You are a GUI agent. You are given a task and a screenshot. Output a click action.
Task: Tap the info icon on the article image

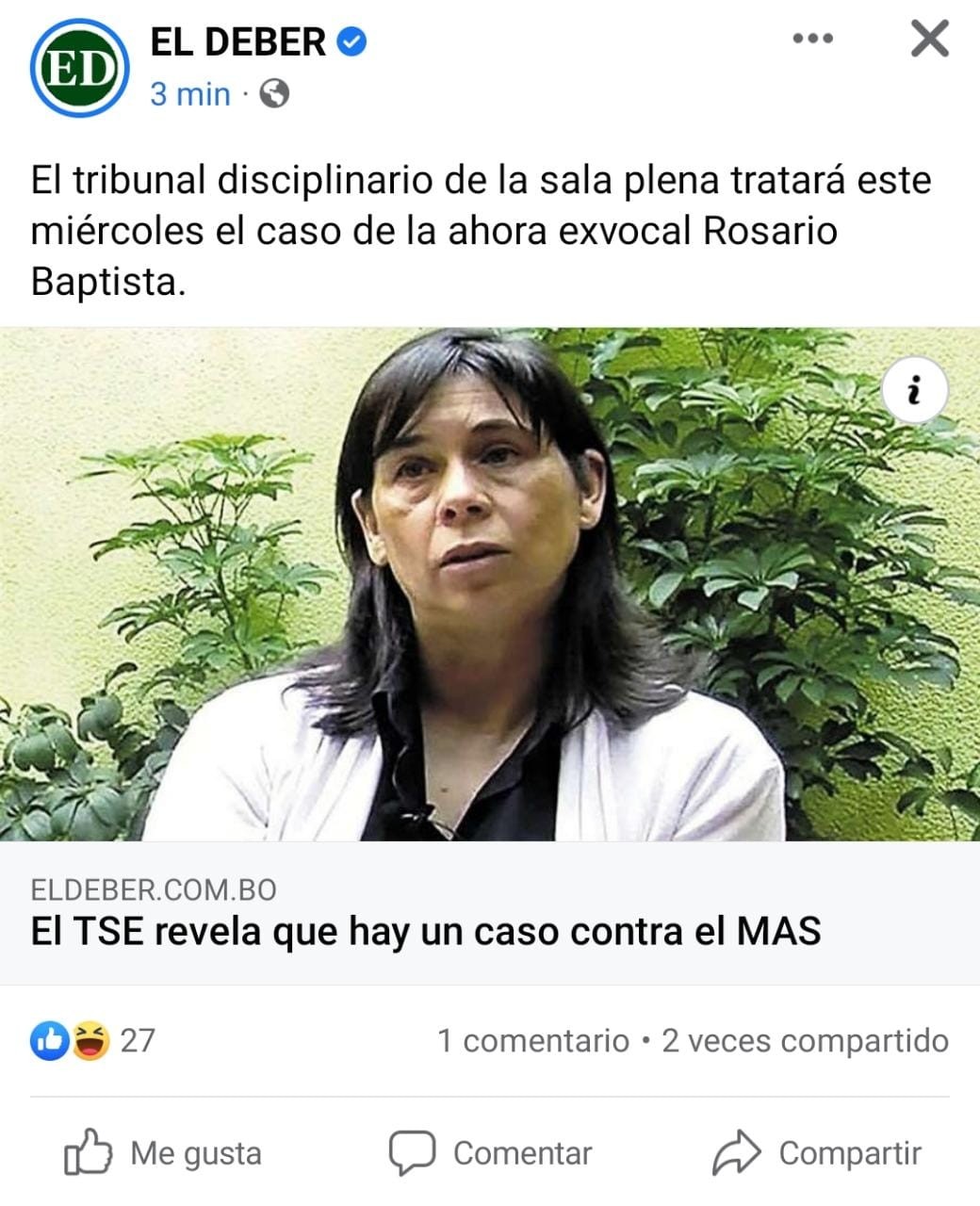pyautogui.click(x=913, y=390)
